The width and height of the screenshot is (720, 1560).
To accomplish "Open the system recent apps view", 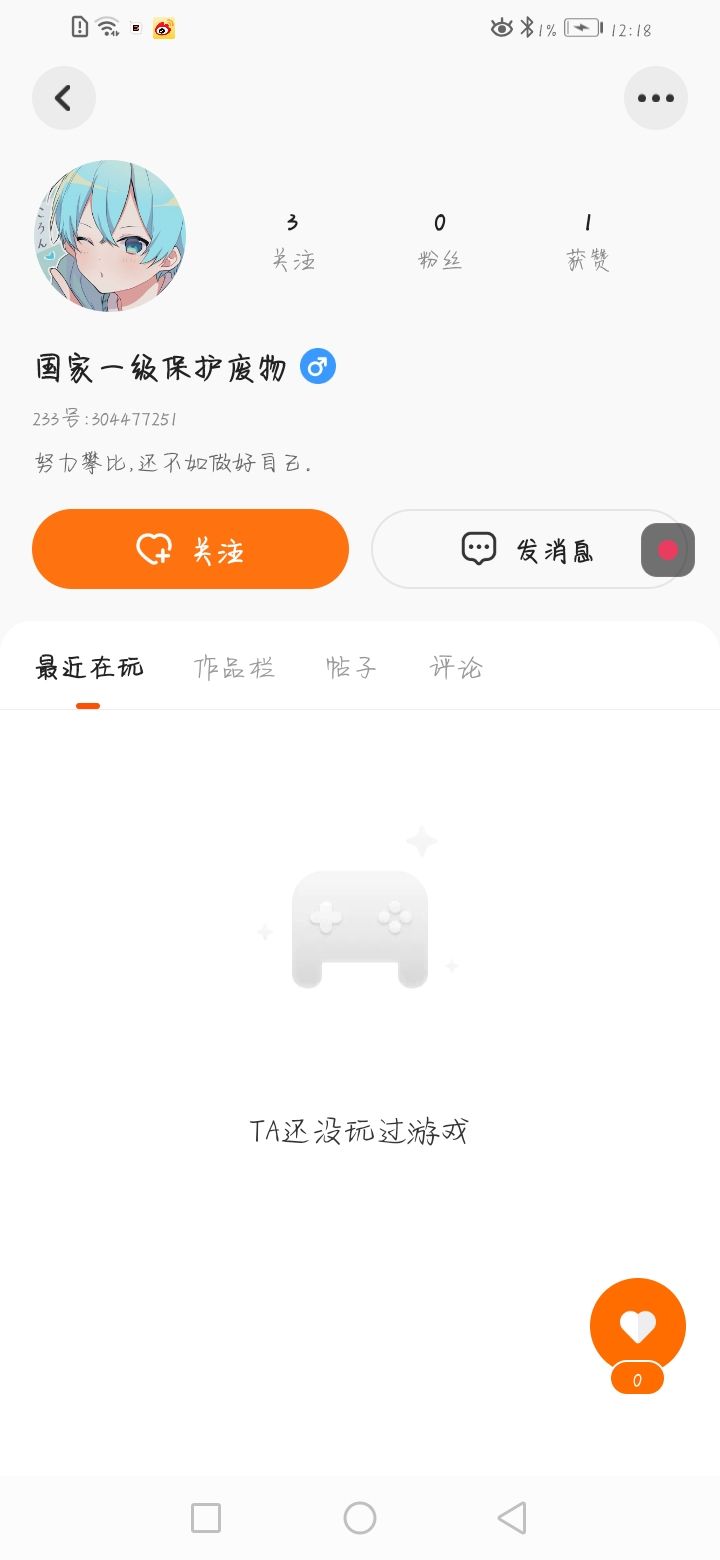I will click(206, 1518).
